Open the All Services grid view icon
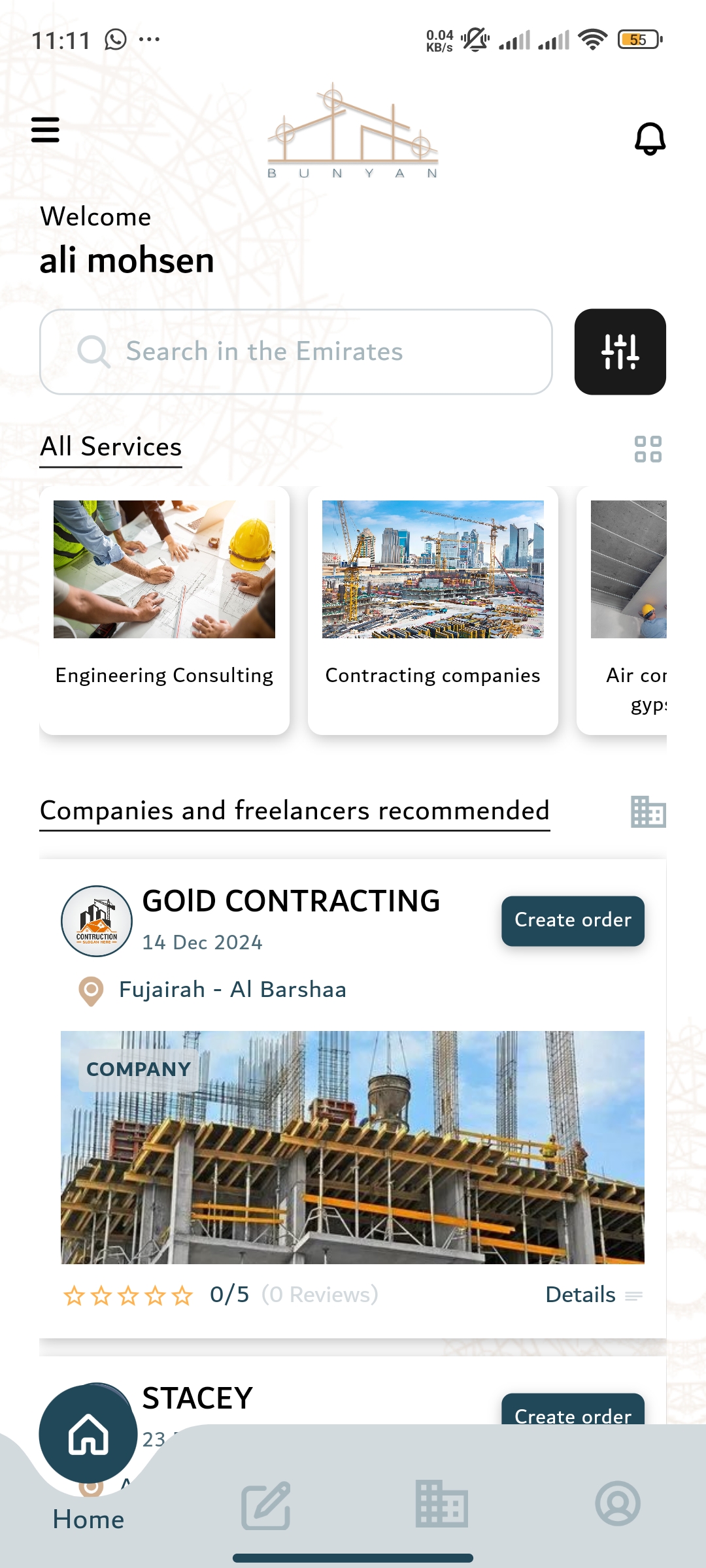706x1568 pixels. click(648, 449)
